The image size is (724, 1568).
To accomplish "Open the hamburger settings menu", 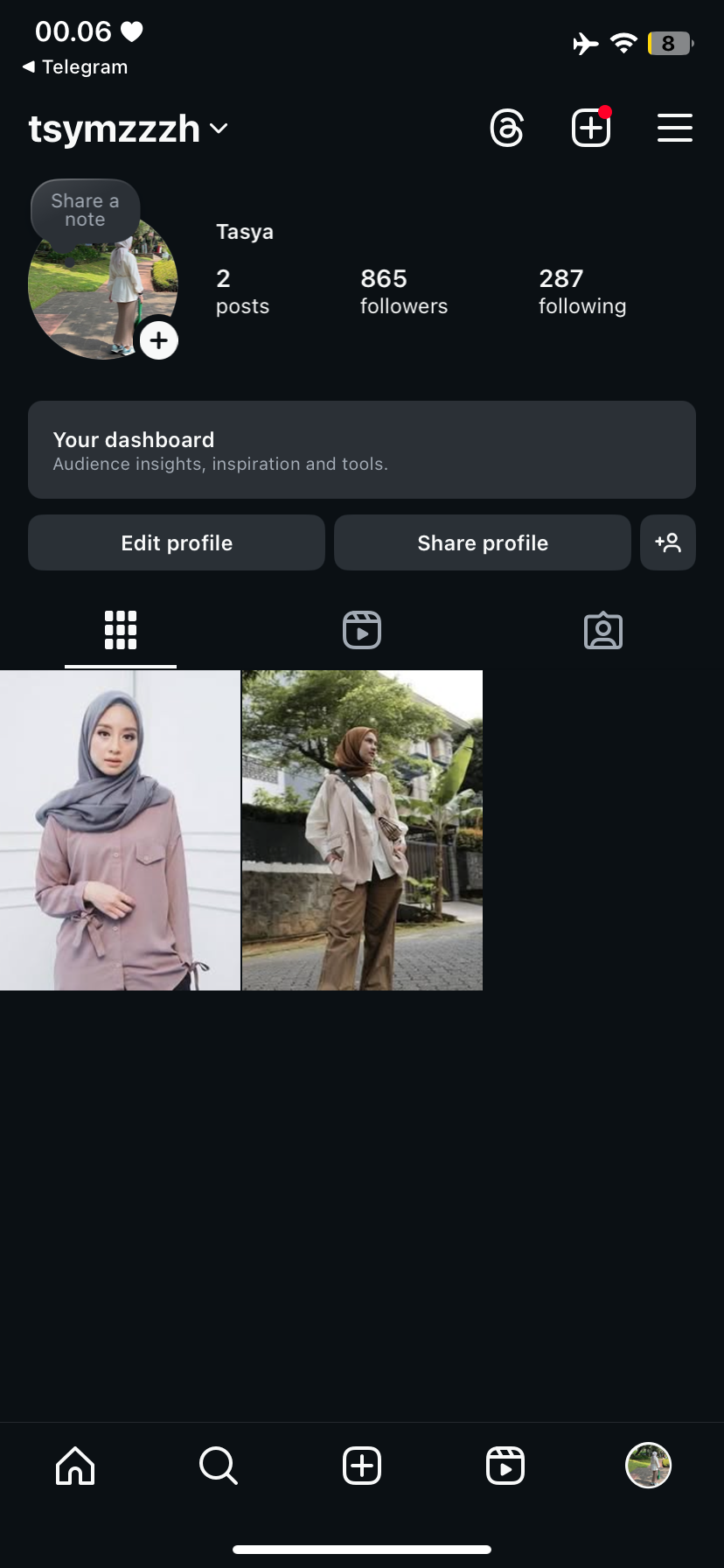I will 675,129.
